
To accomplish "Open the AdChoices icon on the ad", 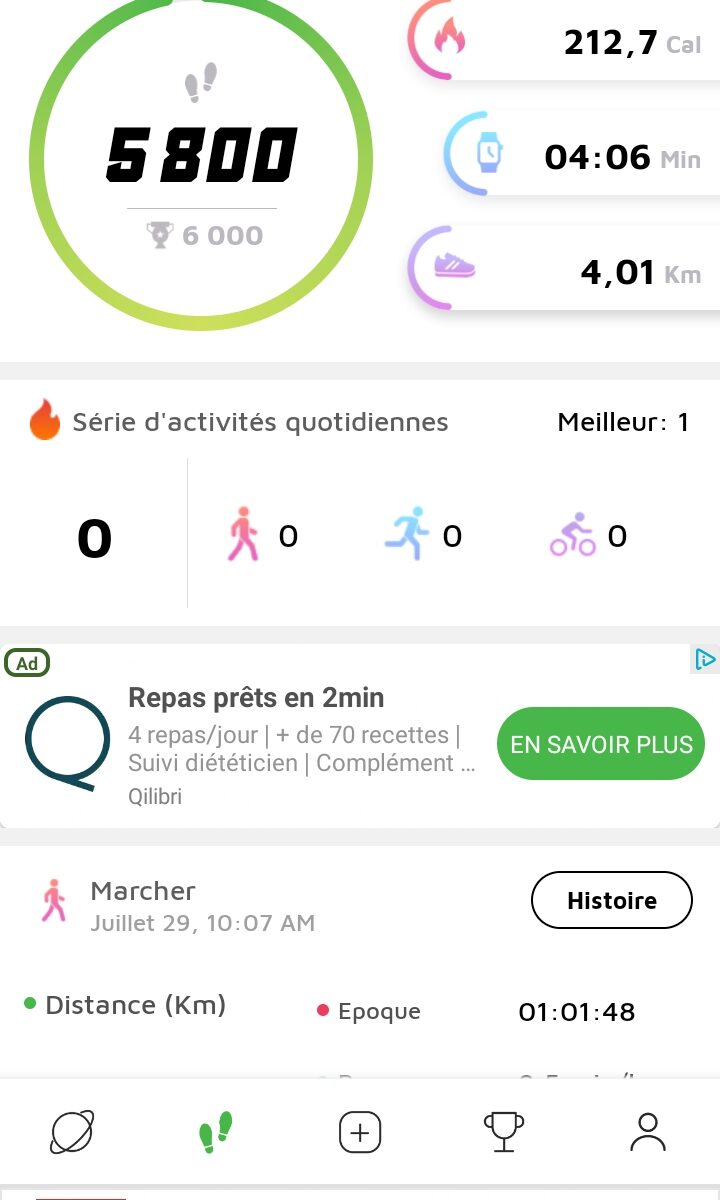I will pos(705,659).
